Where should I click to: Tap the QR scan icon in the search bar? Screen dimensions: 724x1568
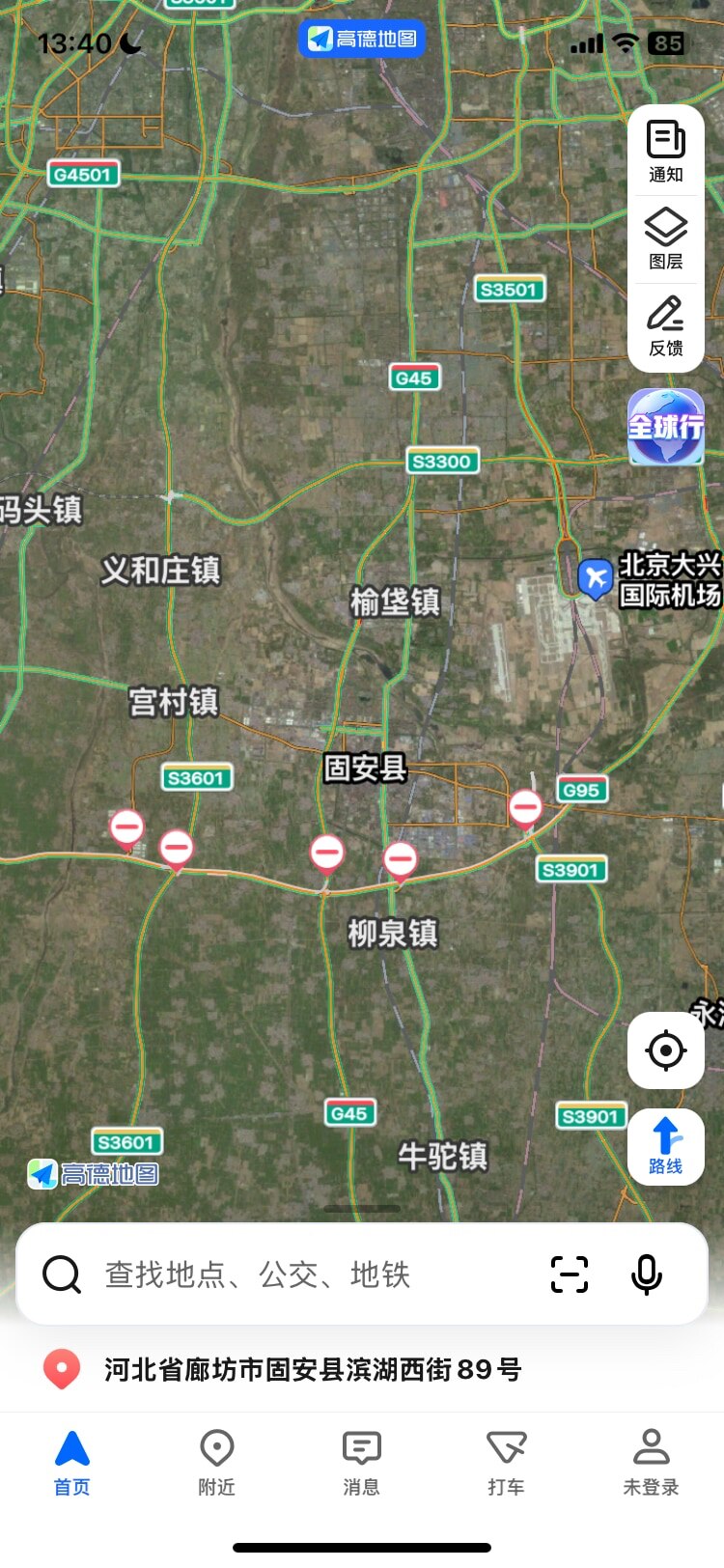coord(570,1274)
